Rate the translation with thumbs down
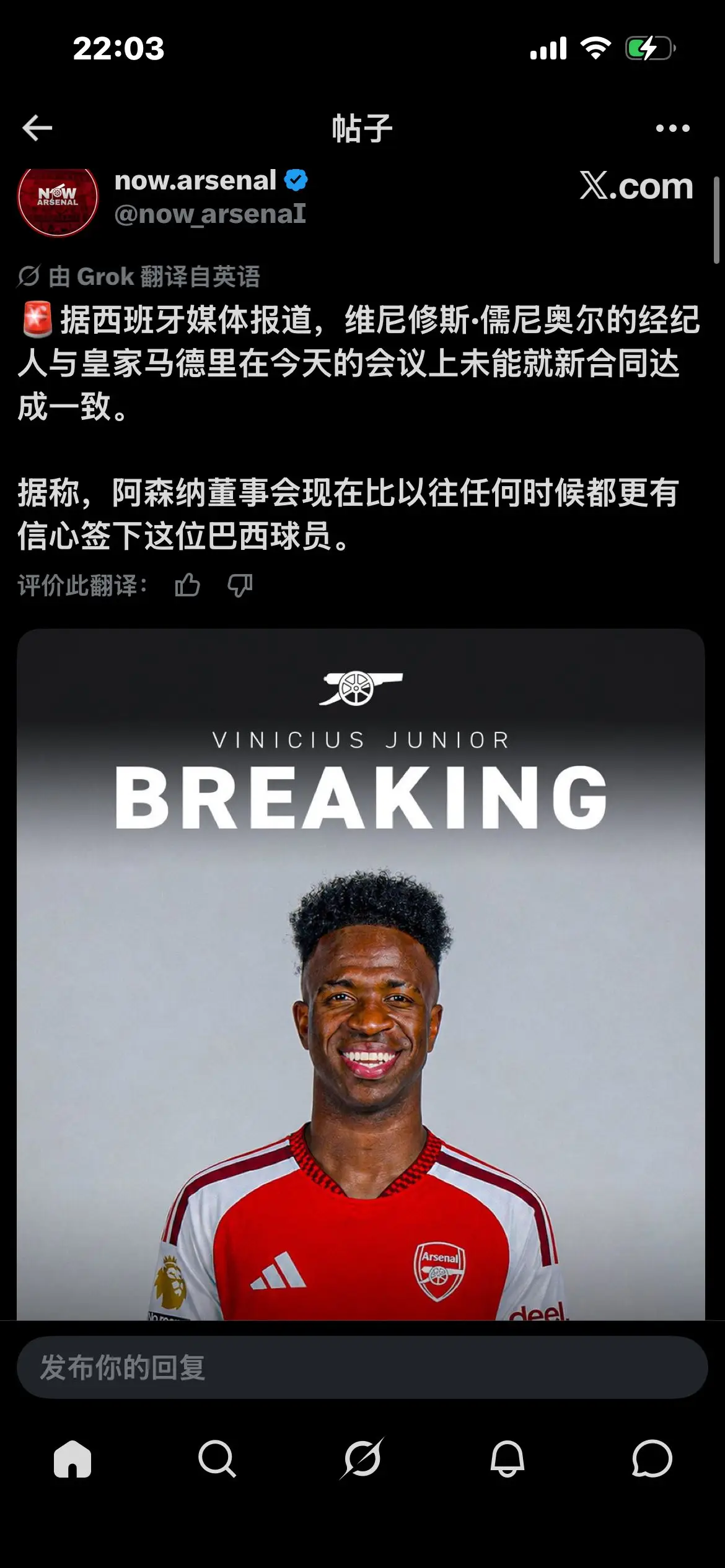Image resolution: width=725 pixels, height=1568 pixels. [x=240, y=585]
